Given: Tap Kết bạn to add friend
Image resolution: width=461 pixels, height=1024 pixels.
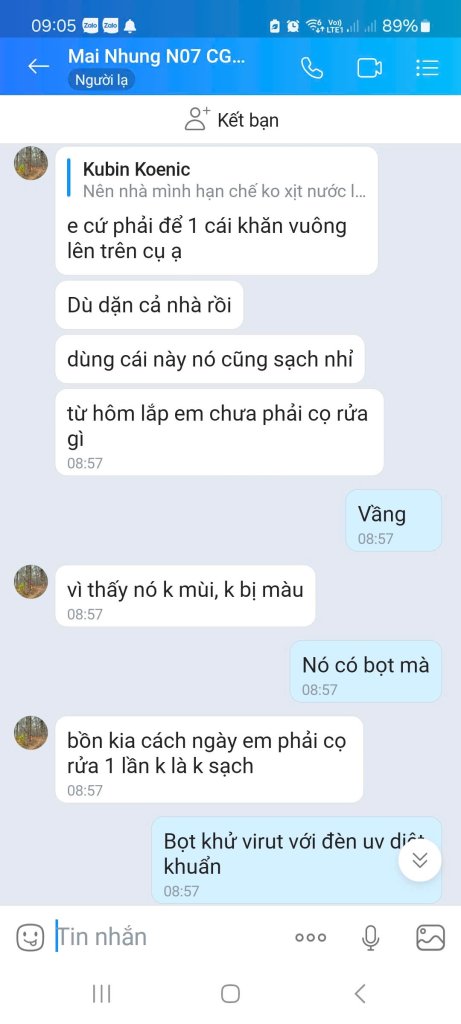Looking at the screenshot, I should pos(231,120).
